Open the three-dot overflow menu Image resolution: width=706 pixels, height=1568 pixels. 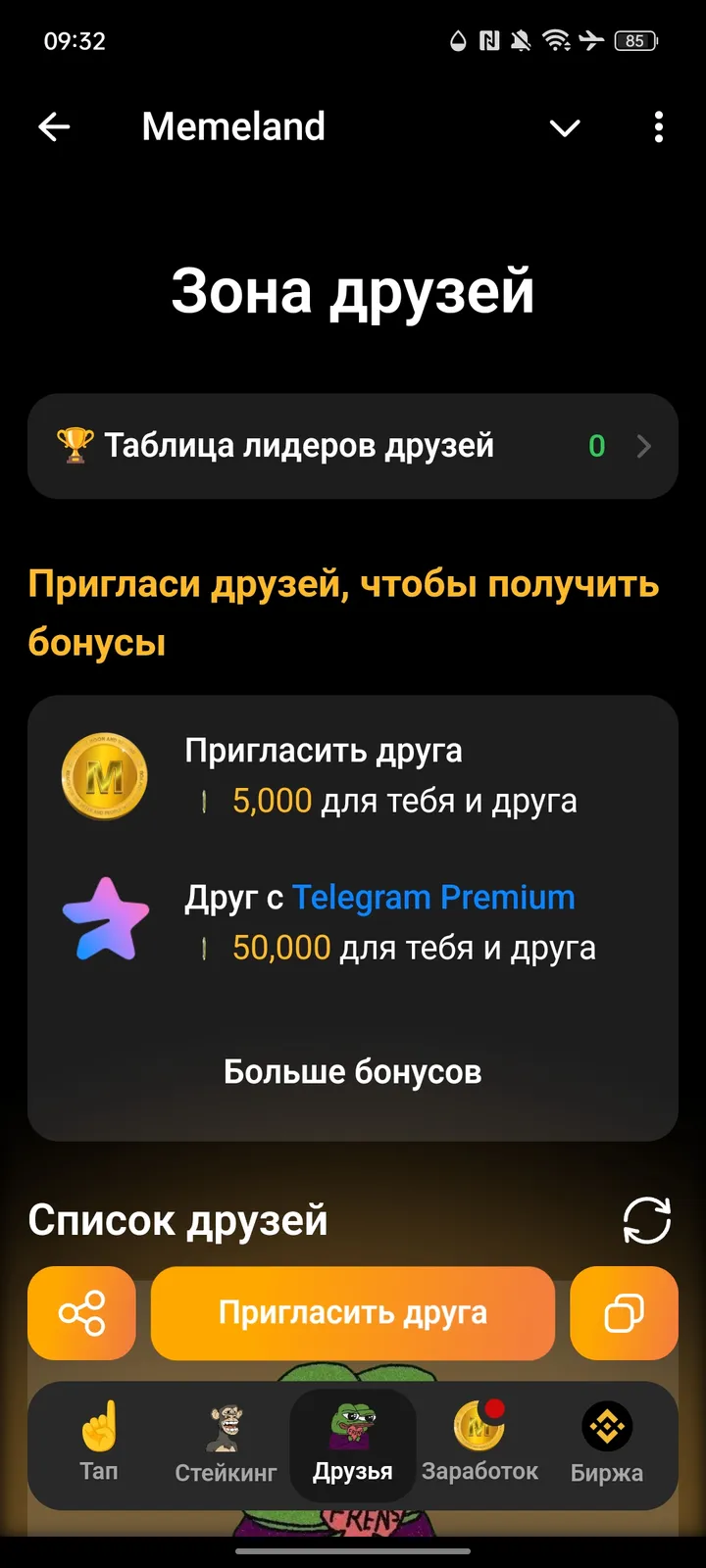tap(658, 127)
